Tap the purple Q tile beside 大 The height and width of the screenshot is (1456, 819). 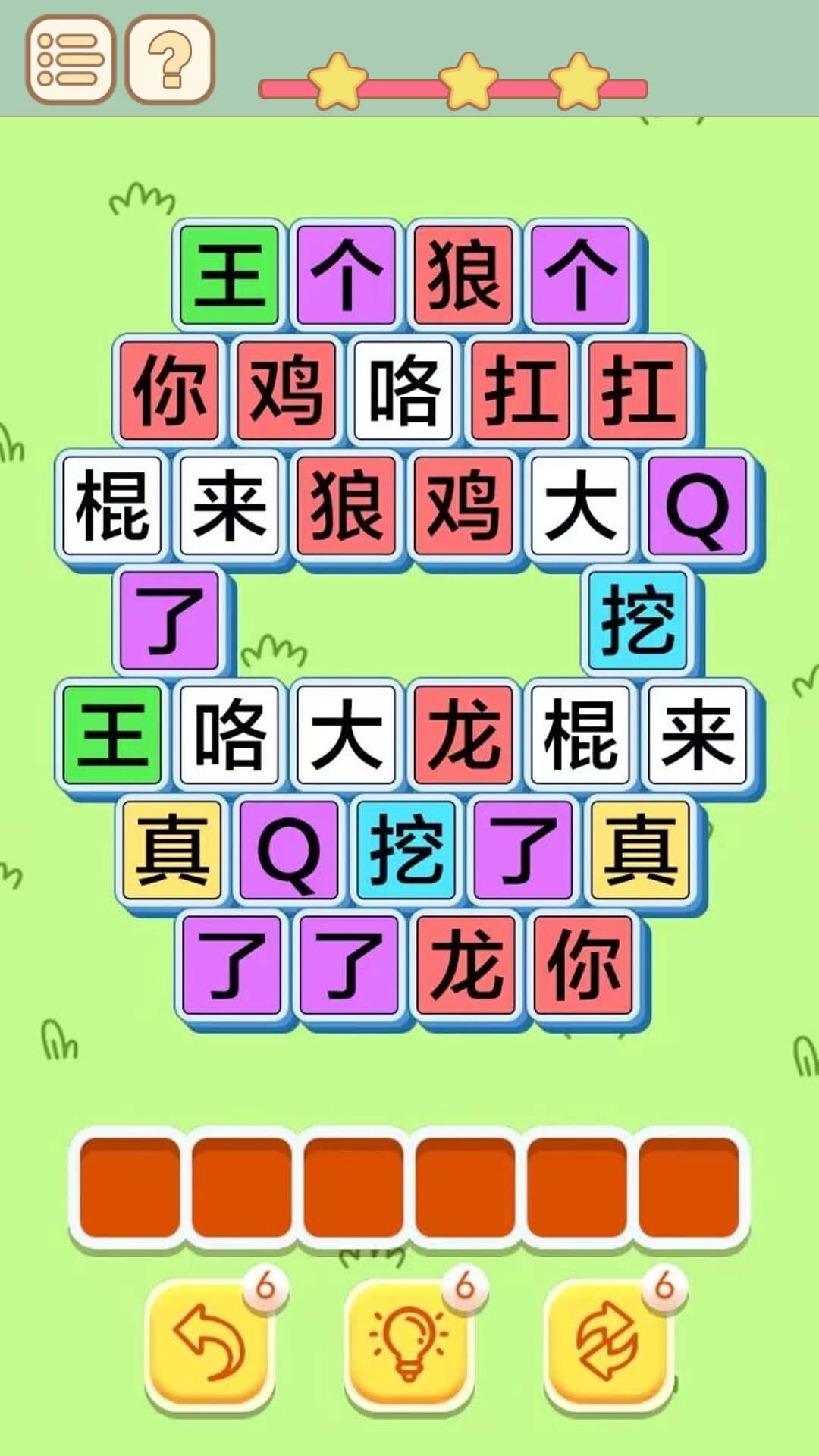698,504
